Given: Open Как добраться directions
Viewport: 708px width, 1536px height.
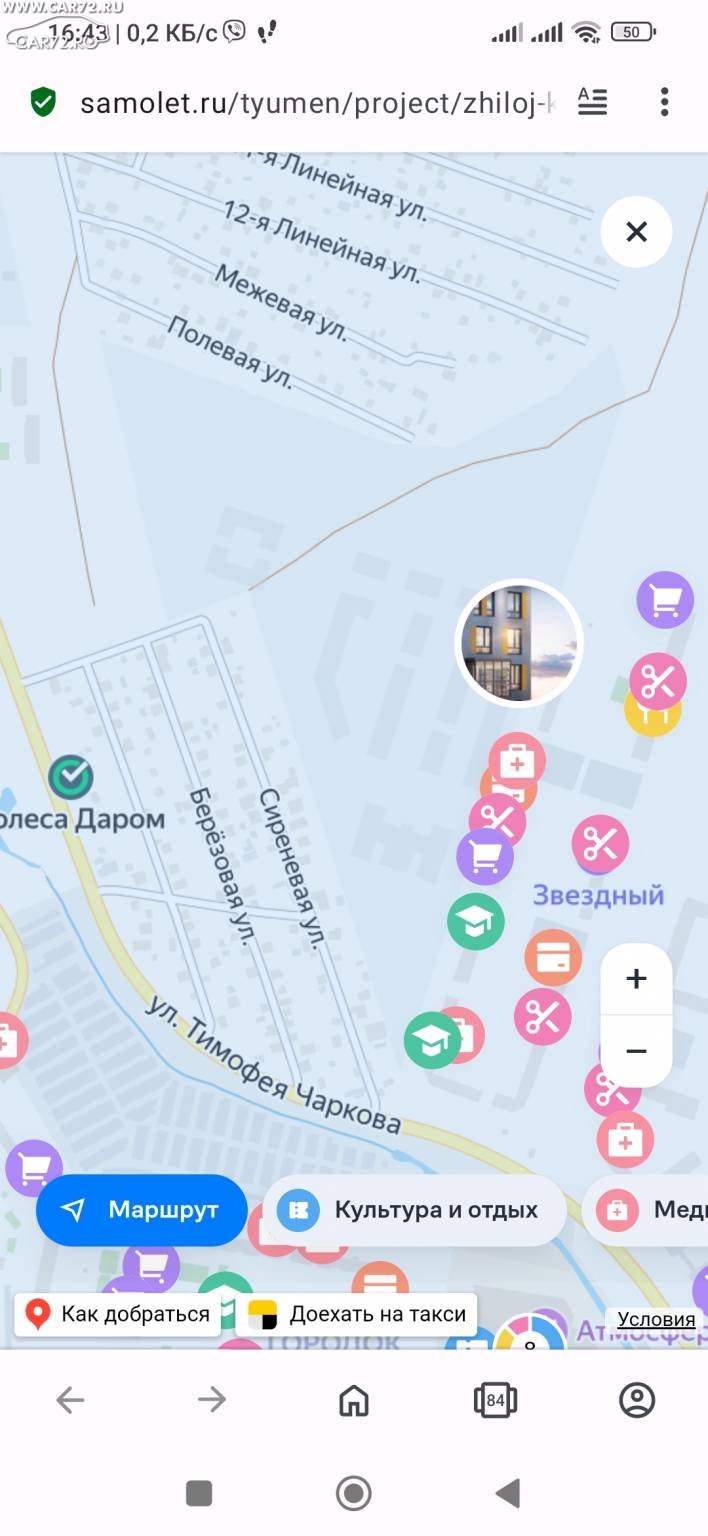Looking at the screenshot, I should [118, 1314].
